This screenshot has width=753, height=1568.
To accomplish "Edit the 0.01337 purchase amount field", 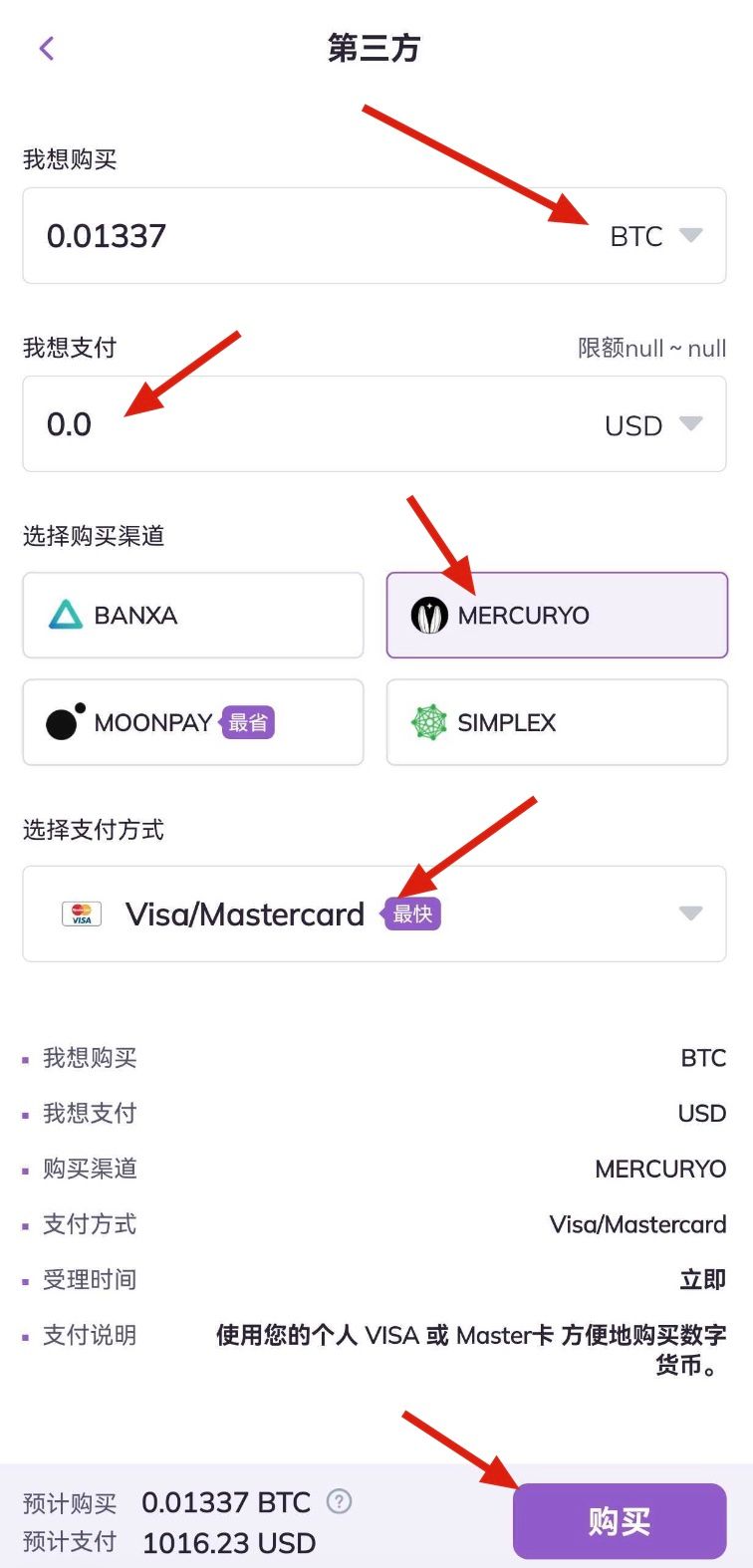I will coord(299,236).
